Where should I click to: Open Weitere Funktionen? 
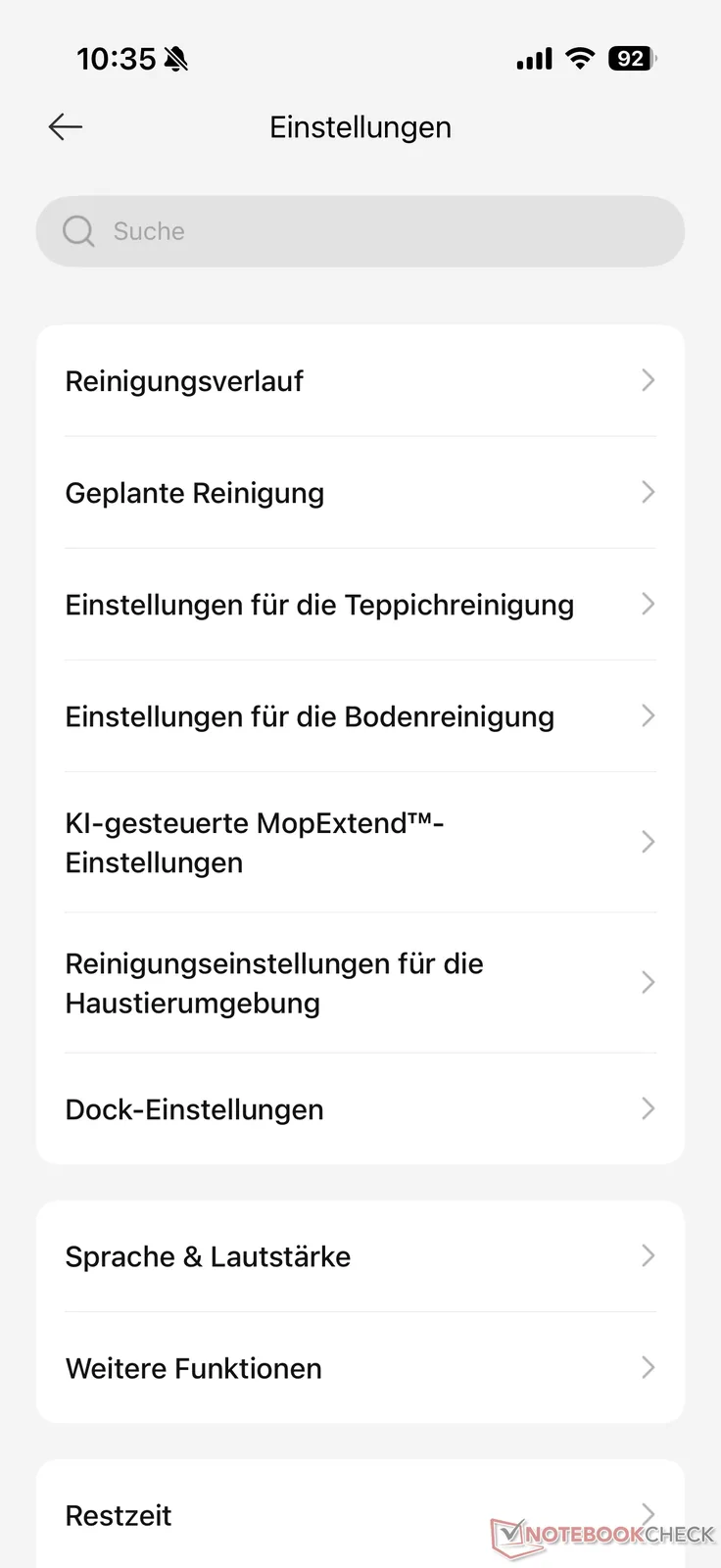point(360,1368)
